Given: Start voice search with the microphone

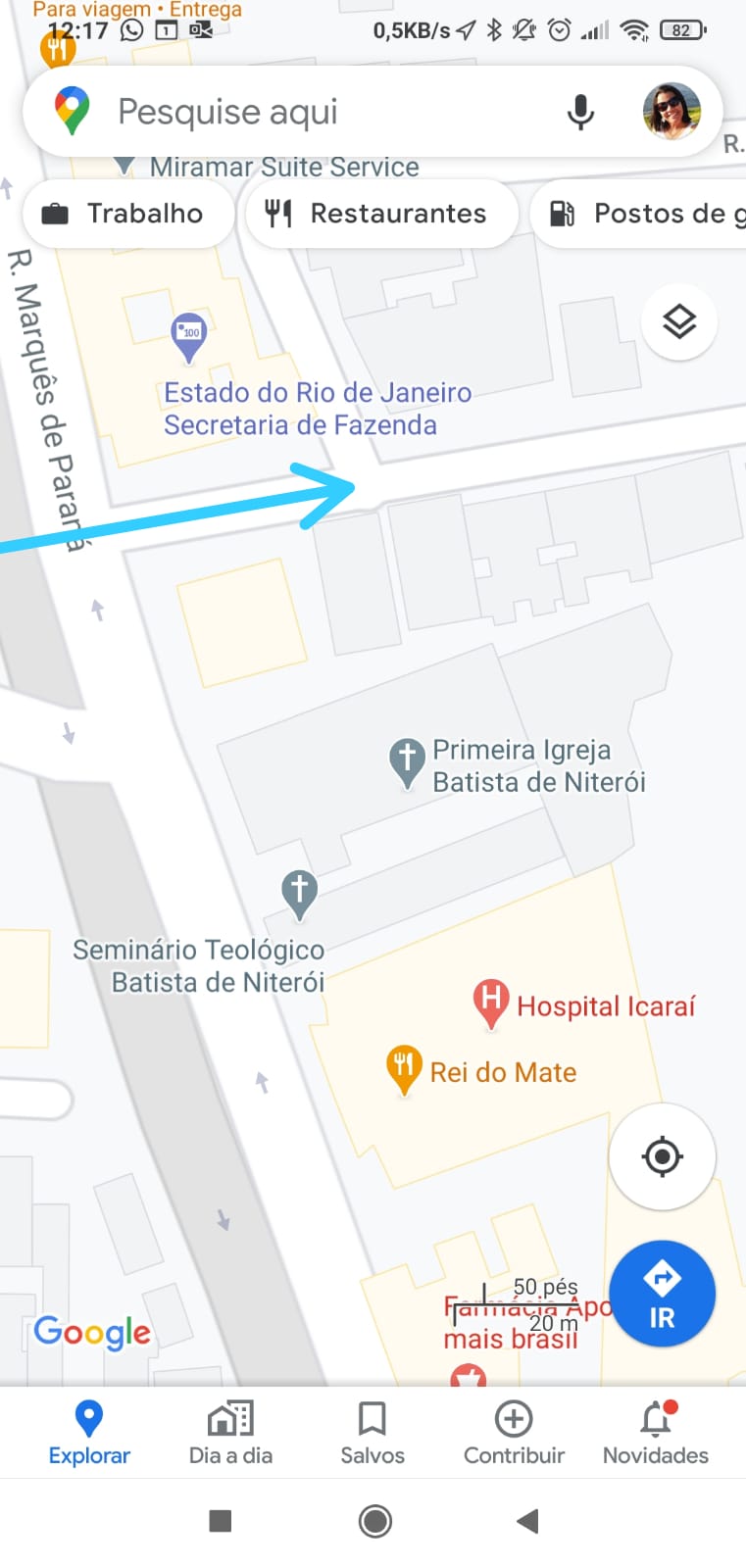Looking at the screenshot, I should (580, 113).
